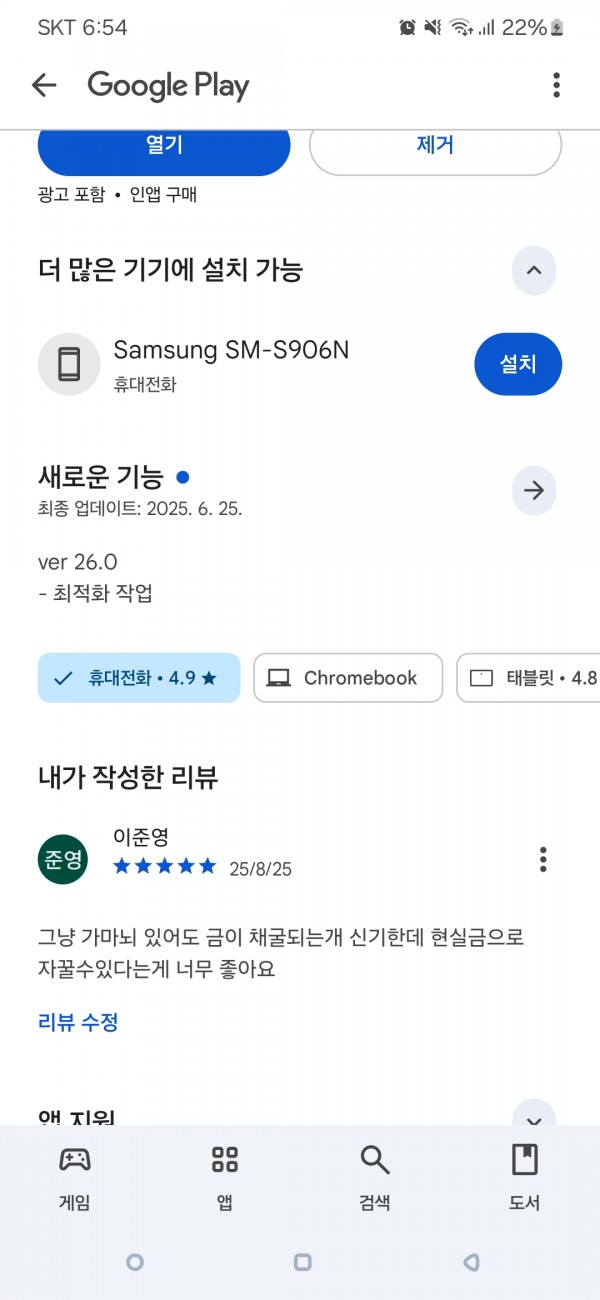This screenshot has height=1300, width=600.
Task: Select the Chromebook chip
Action: click(348, 678)
